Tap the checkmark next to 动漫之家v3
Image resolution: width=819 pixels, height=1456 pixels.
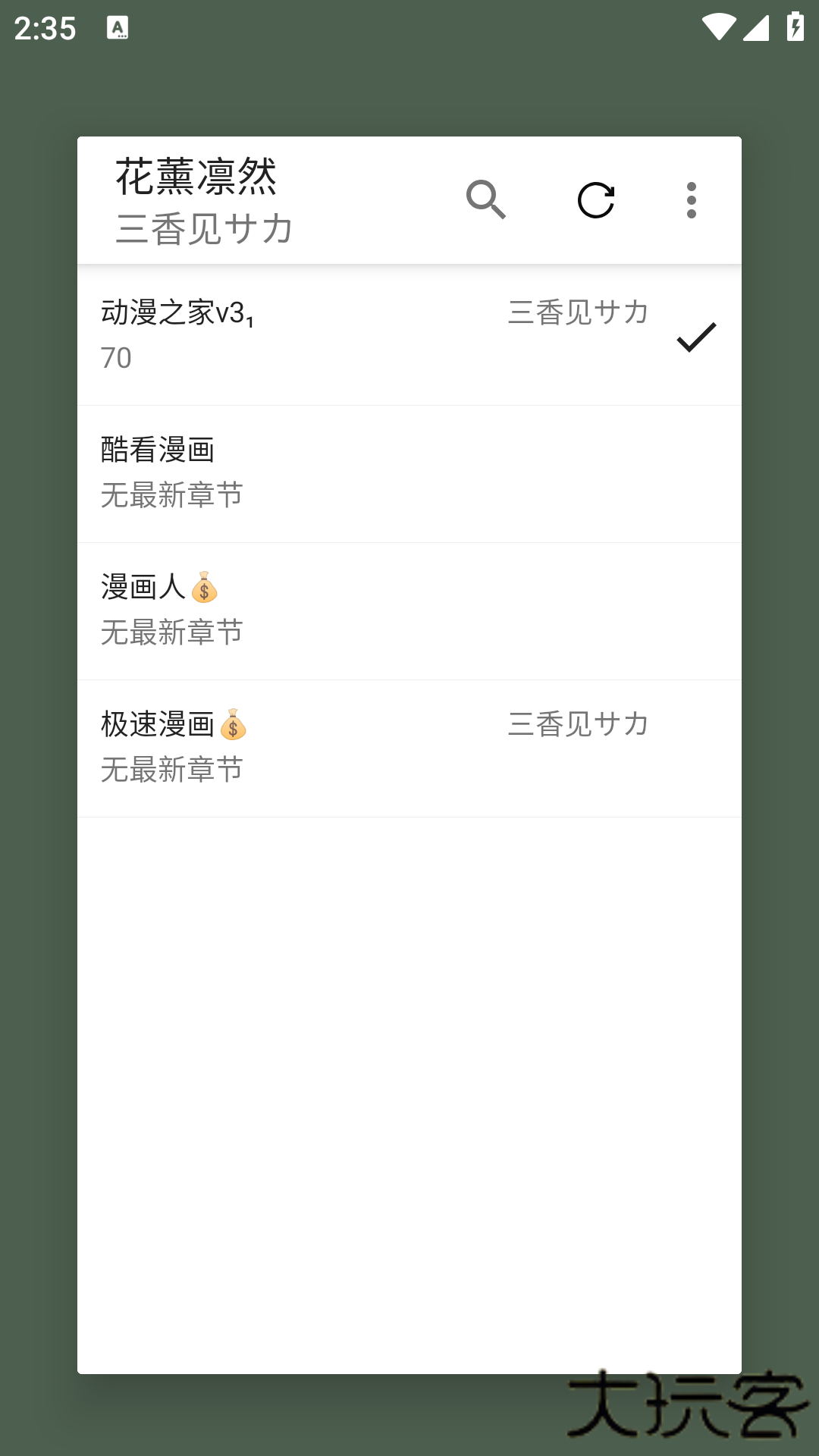[x=695, y=337]
